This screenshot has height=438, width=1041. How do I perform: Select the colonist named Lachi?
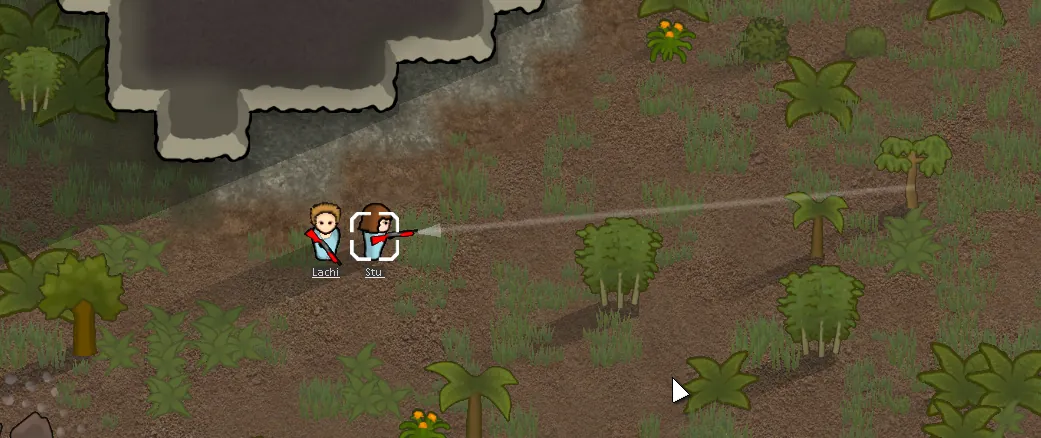coord(325,233)
